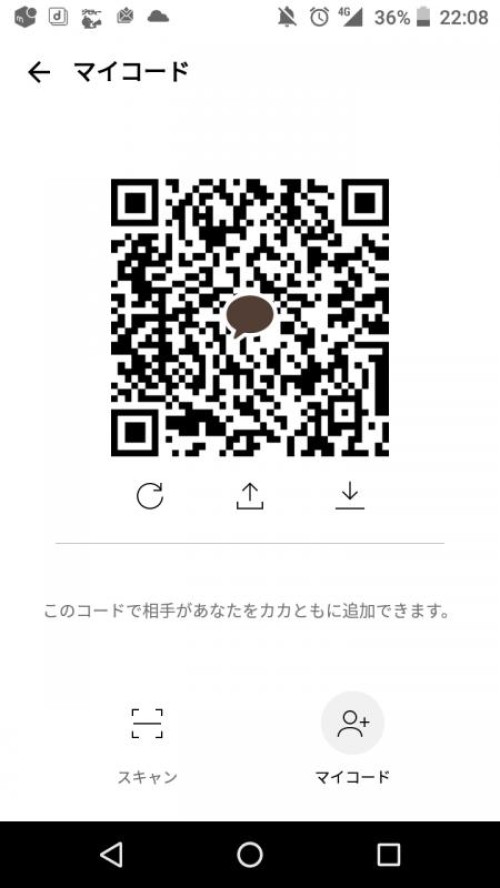500x888 pixels.
Task: Share the QR code
Action: pyautogui.click(x=250, y=496)
